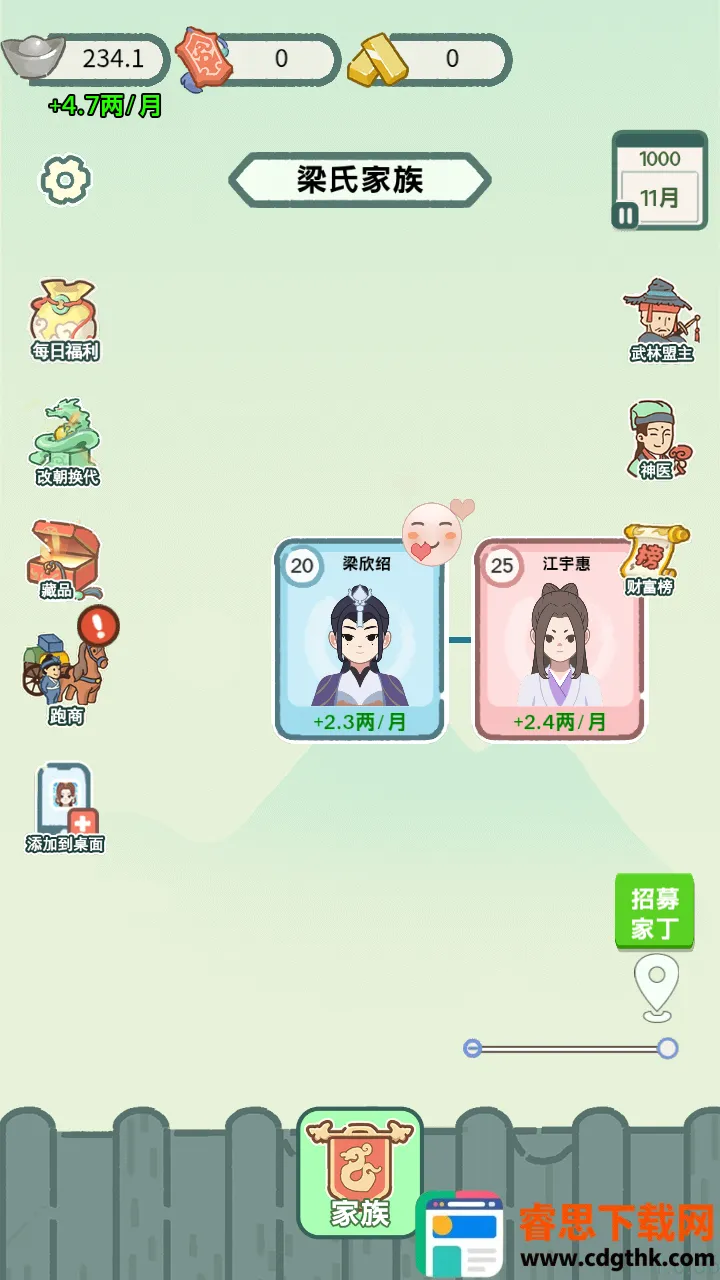This screenshot has height=1280, width=720.
Task: Open the 财富榜 wealth ranking
Action: 652,559
